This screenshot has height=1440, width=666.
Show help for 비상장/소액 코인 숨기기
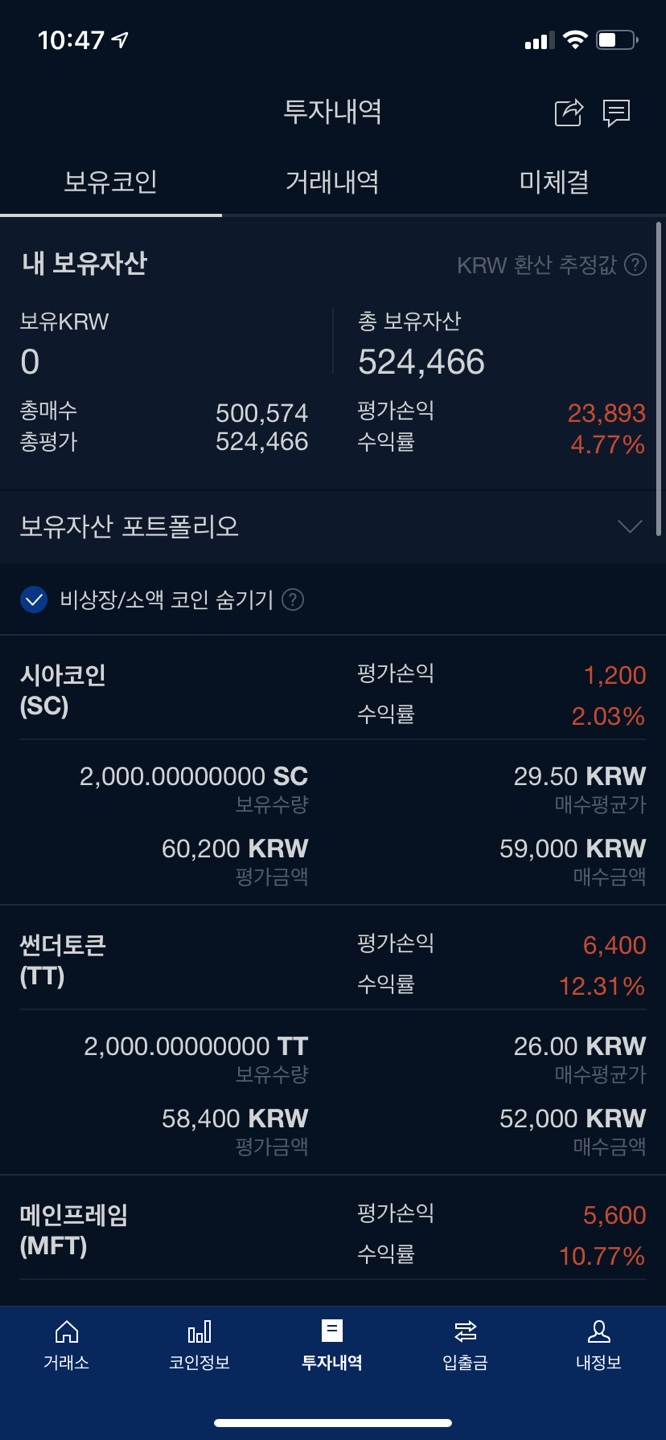tap(293, 600)
